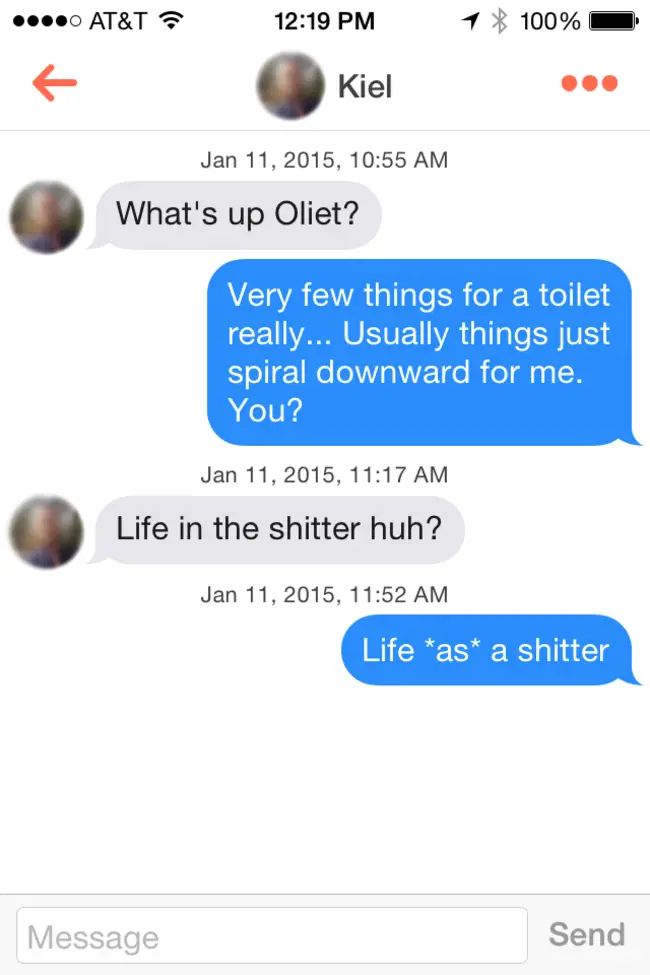Tap the Send button
The height and width of the screenshot is (975, 650).
pyautogui.click(x=587, y=935)
